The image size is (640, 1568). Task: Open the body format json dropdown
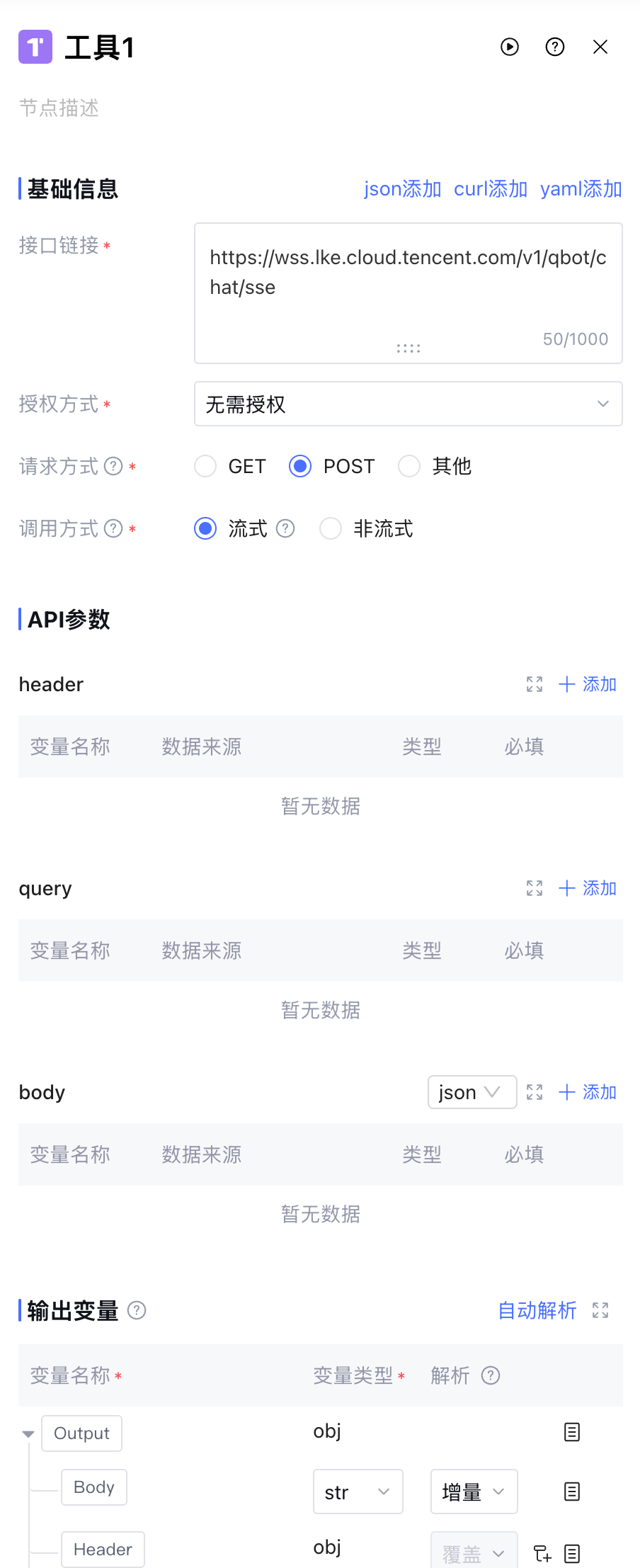coord(472,1092)
